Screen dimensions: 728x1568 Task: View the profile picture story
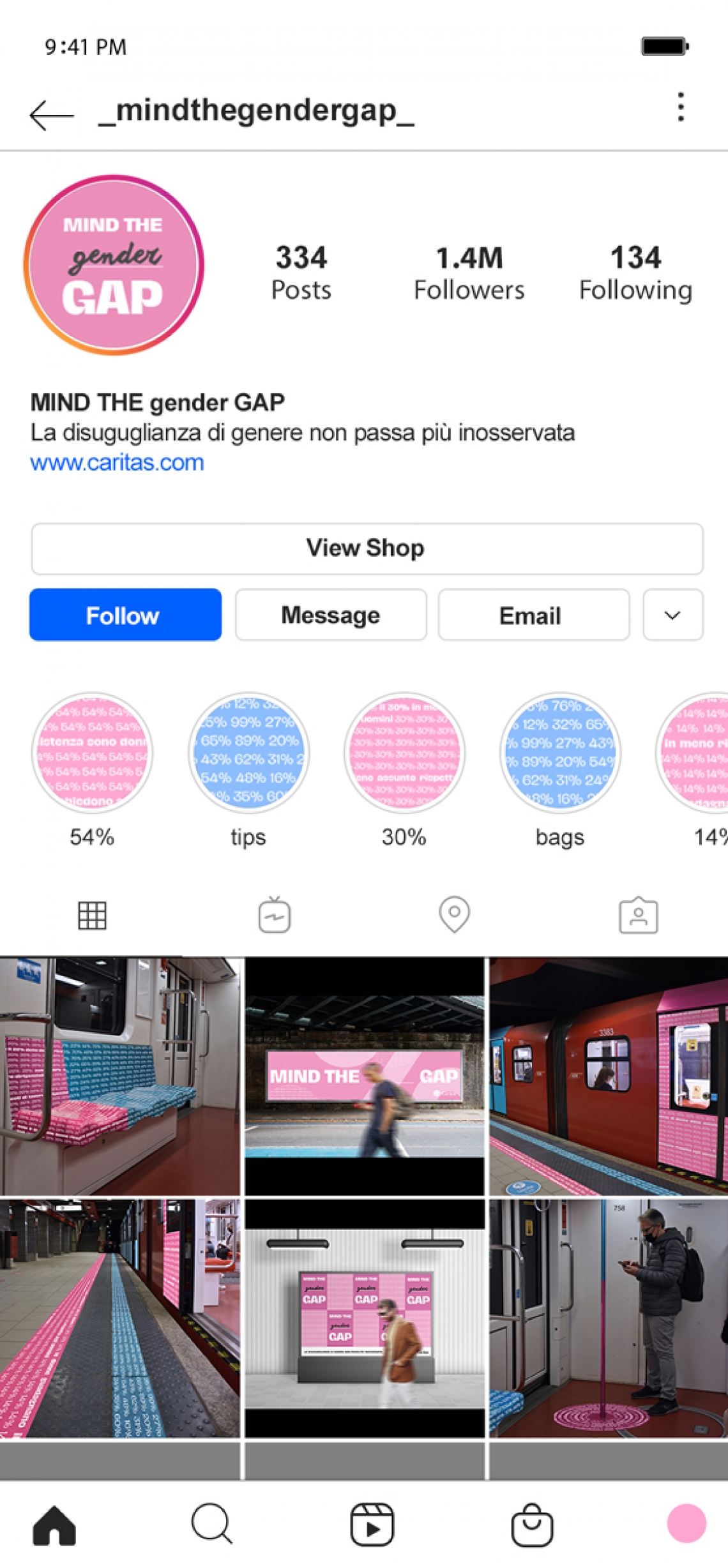click(114, 264)
